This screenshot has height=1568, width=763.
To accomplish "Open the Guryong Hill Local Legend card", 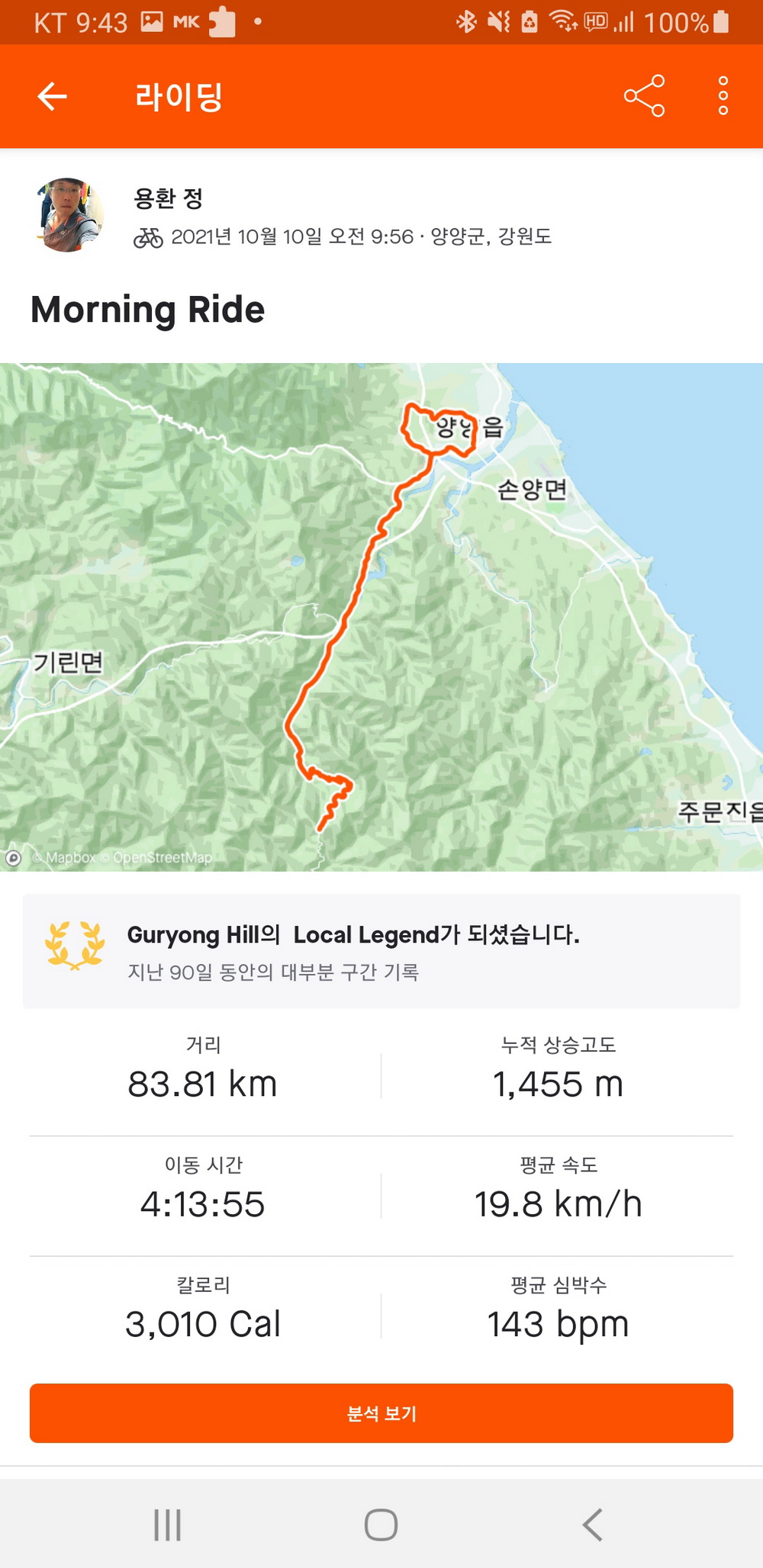I will [381, 951].
